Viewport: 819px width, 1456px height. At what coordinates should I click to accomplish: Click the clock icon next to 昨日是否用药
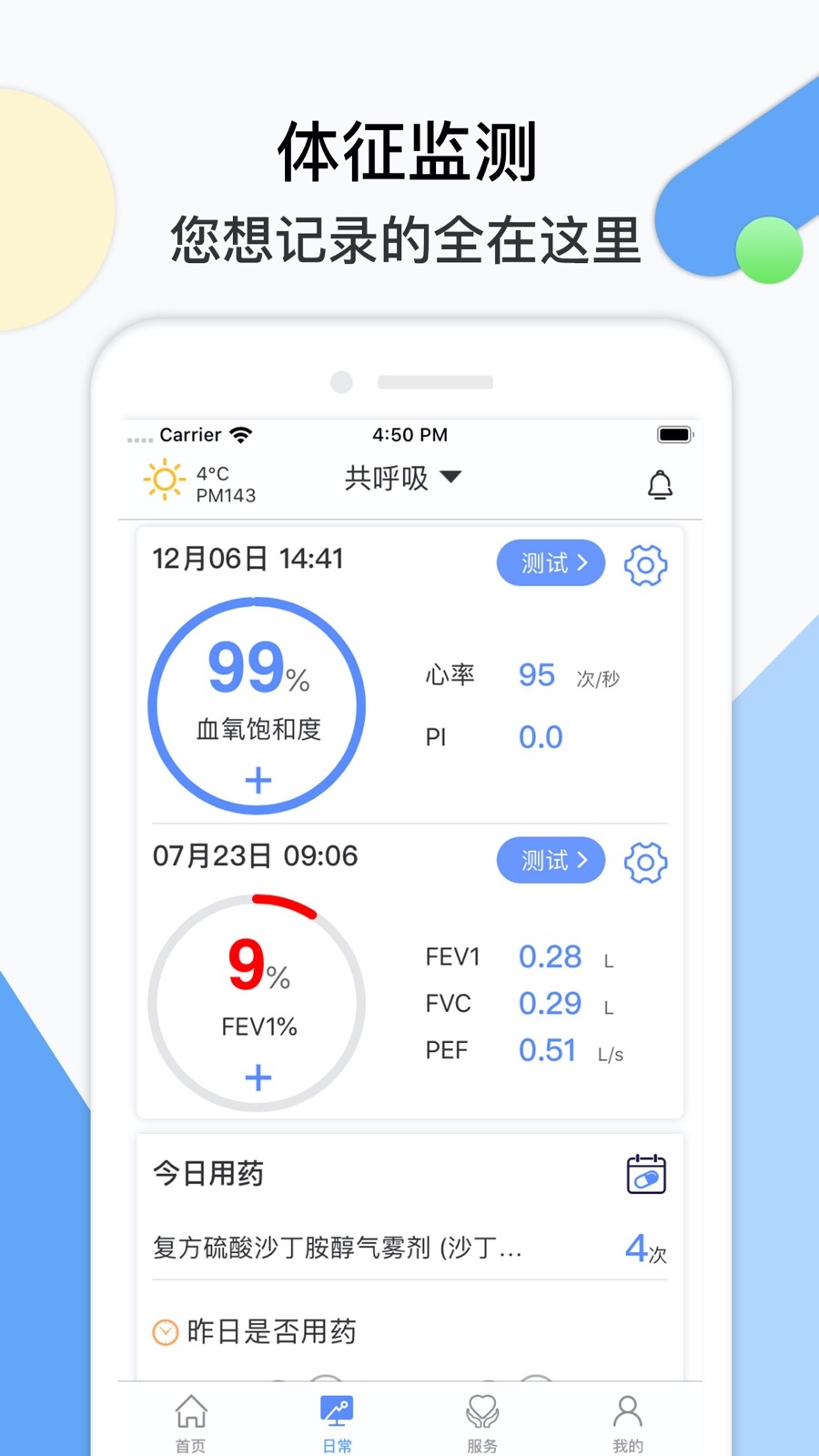click(x=165, y=1332)
